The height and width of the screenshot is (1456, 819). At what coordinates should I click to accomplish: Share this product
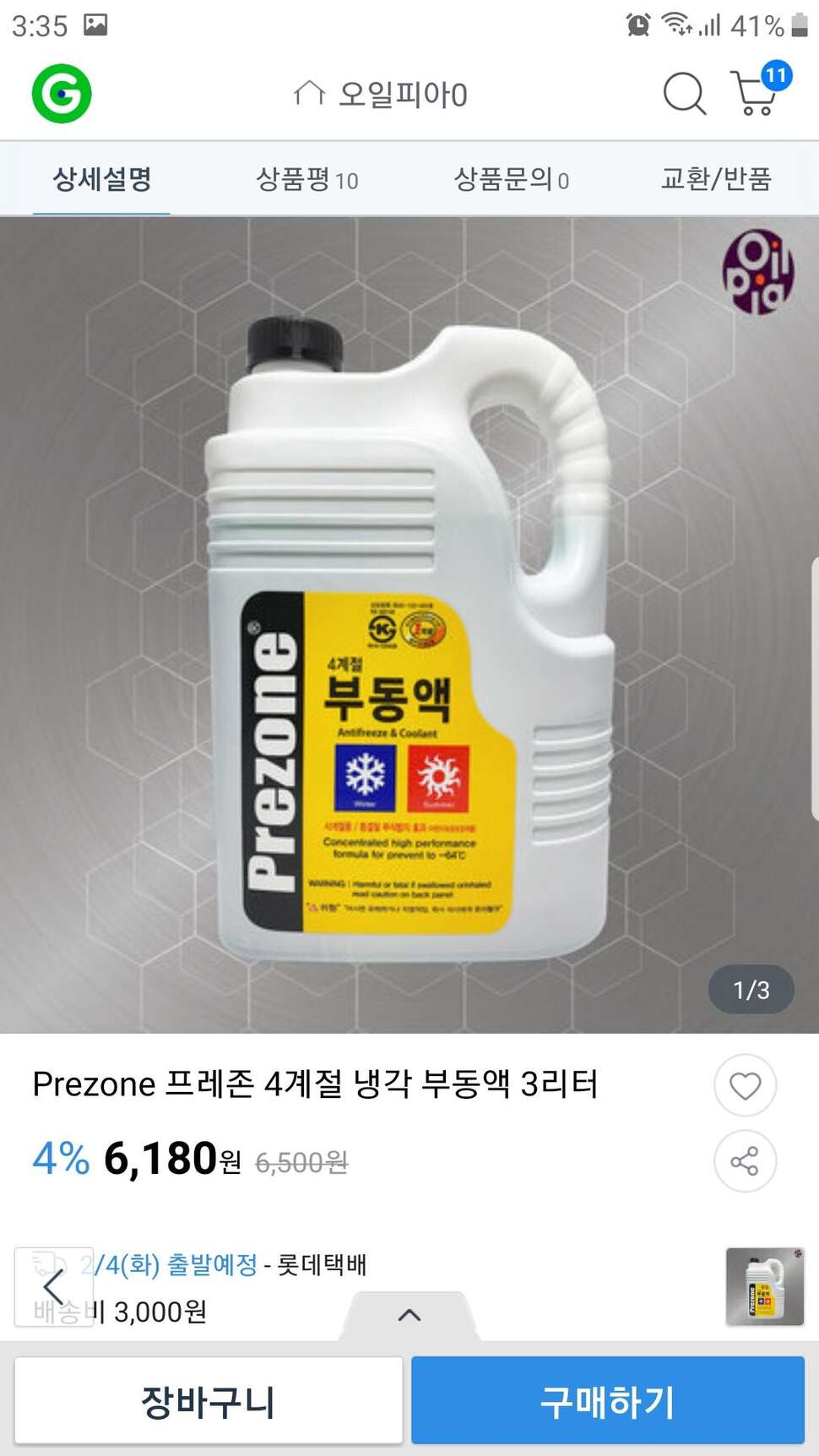pos(745,1161)
